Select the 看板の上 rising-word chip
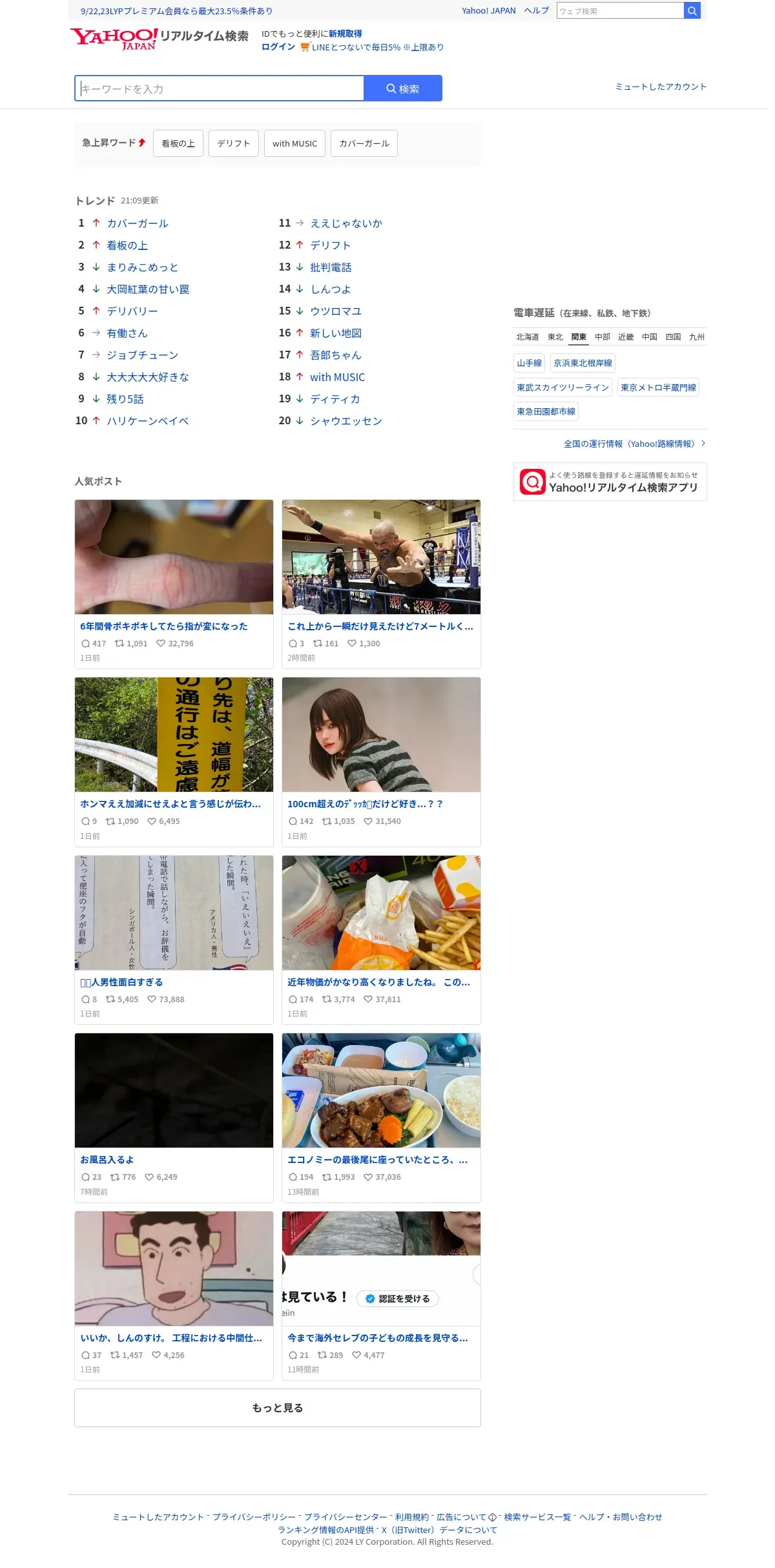 [178, 143]
